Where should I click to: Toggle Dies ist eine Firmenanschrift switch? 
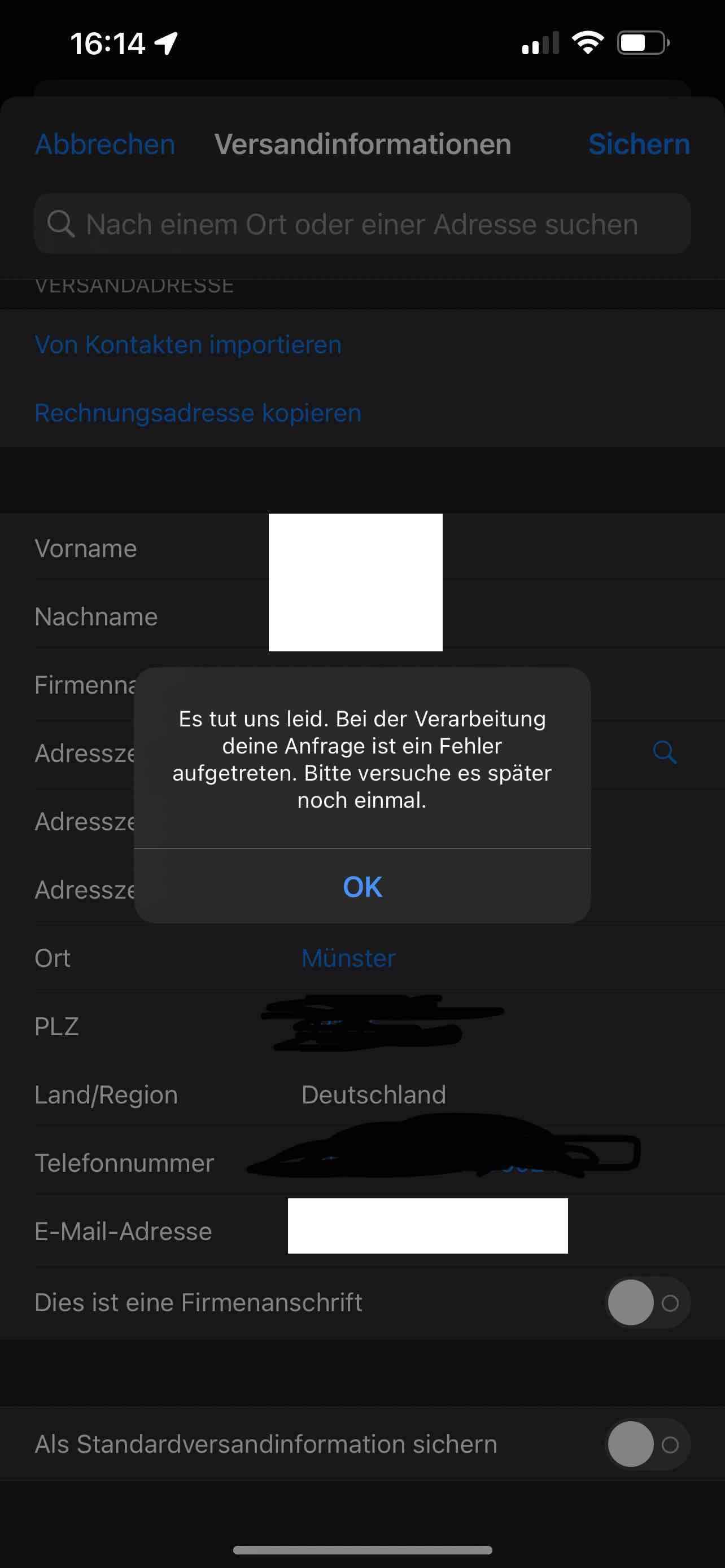click(x=648, y=1303)
